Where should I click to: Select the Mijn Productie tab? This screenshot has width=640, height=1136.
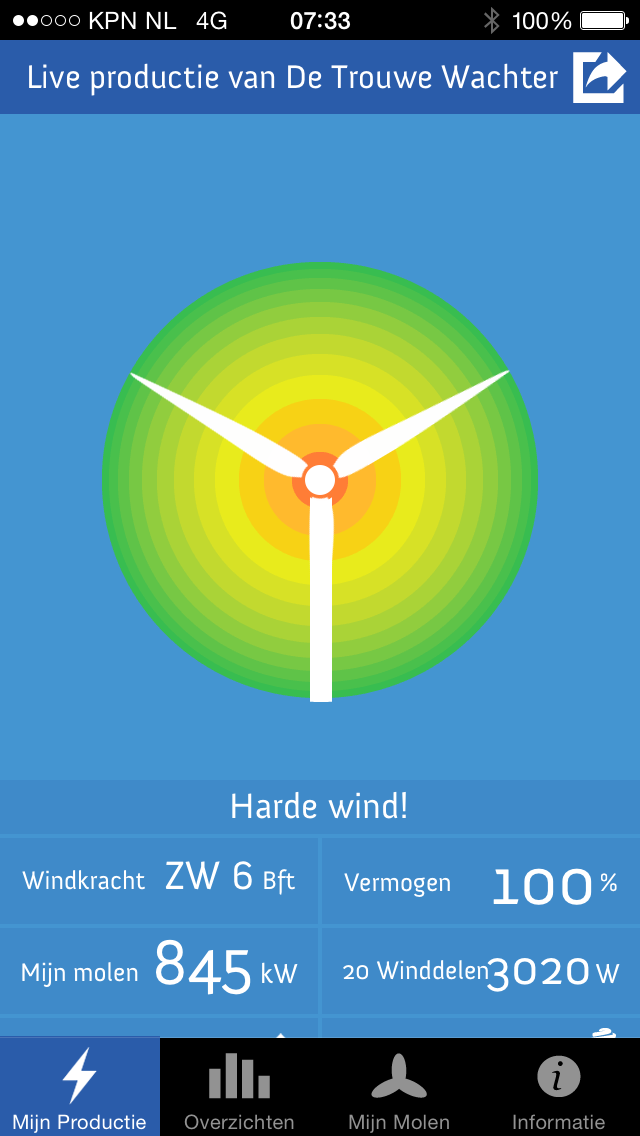pos(80,1087)
